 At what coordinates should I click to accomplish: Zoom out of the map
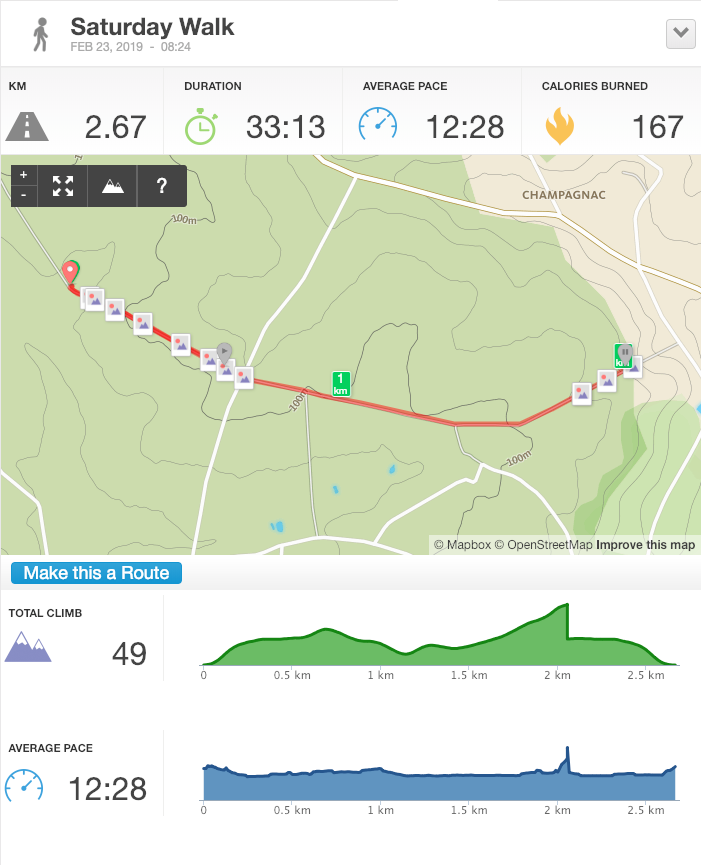23,195
